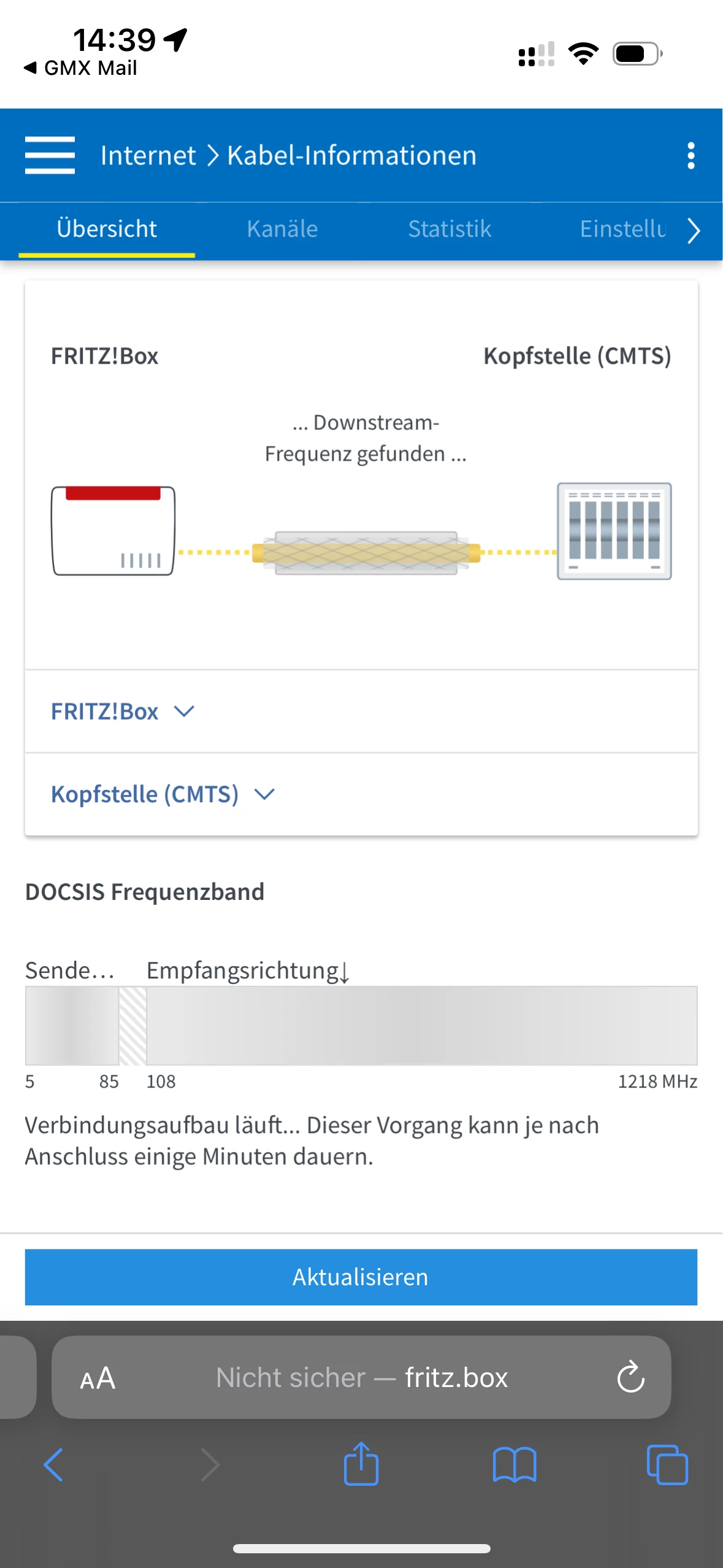Expand the FRITZ!Box details section
Viewport: 723px width, 1568px height.
click(123, 712)
